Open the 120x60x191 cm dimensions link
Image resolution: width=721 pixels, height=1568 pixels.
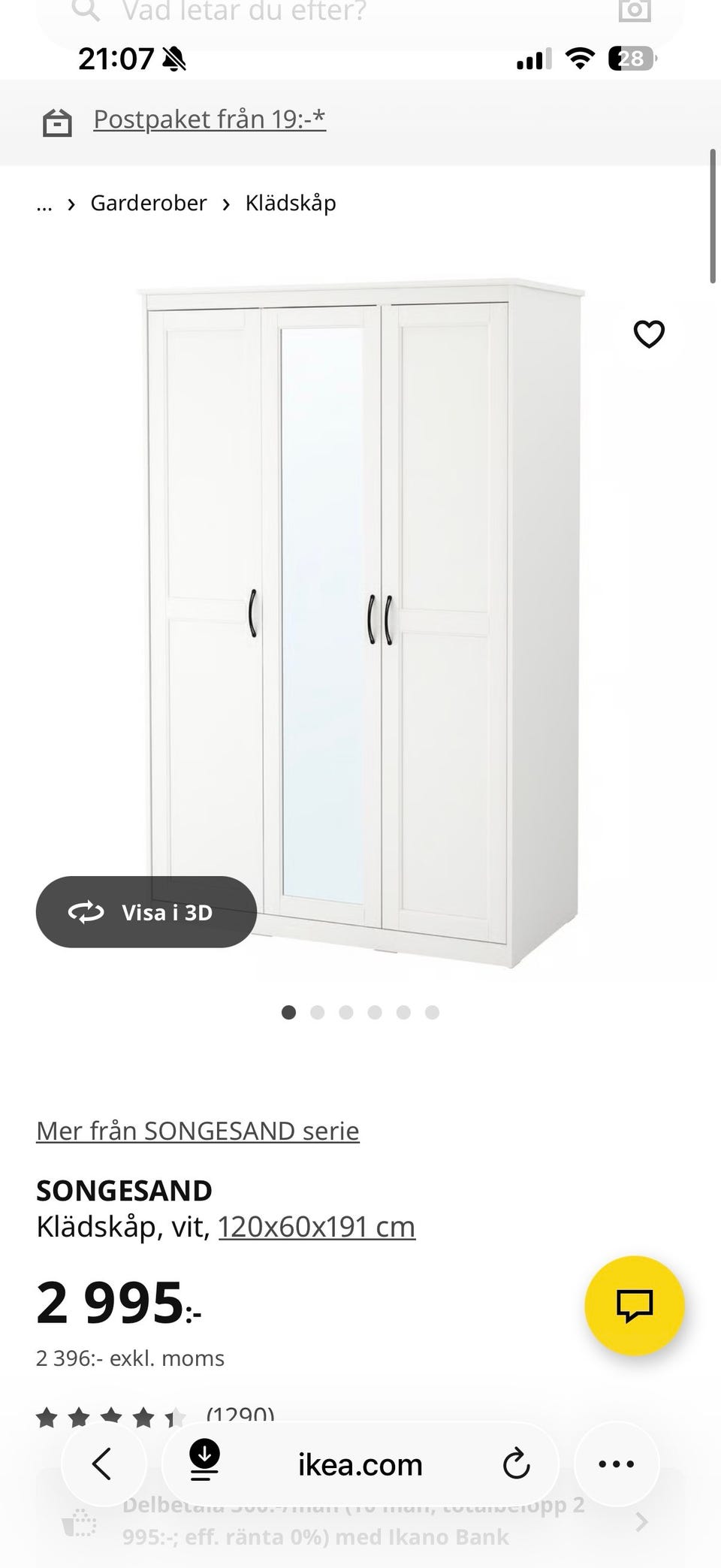point(316,1227)
